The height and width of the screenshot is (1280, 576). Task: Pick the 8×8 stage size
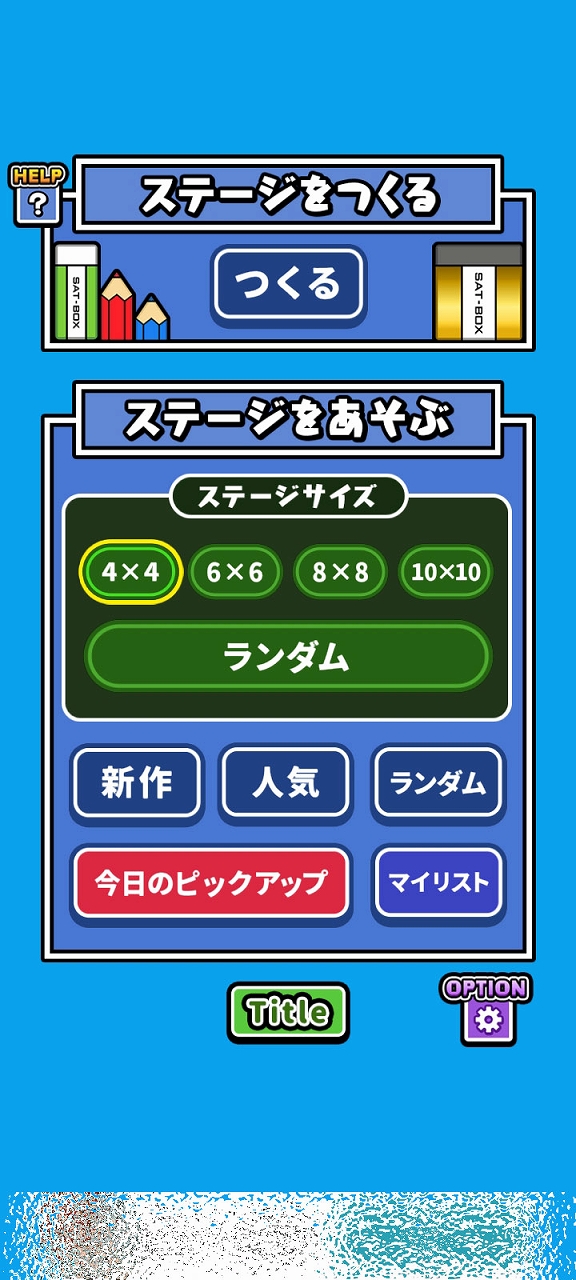340,572
